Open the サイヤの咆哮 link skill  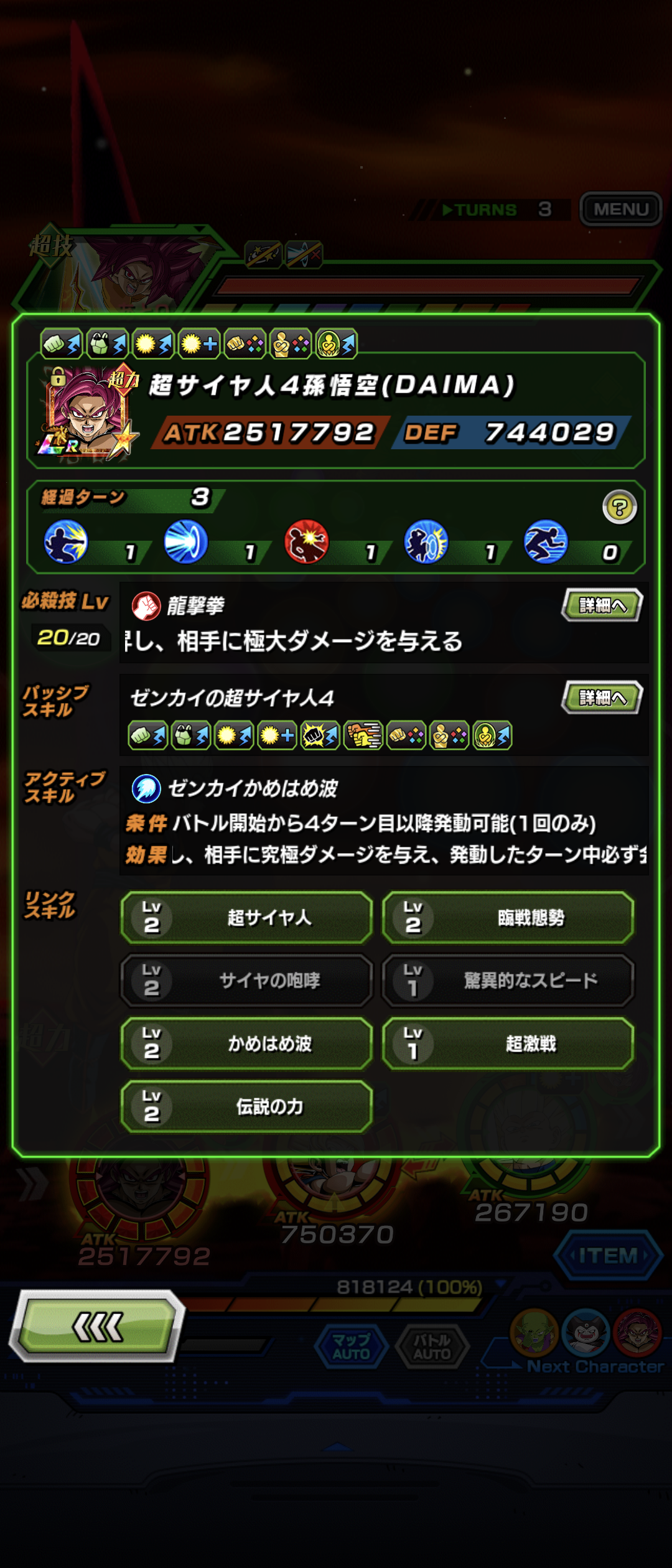tap(247, 981)
